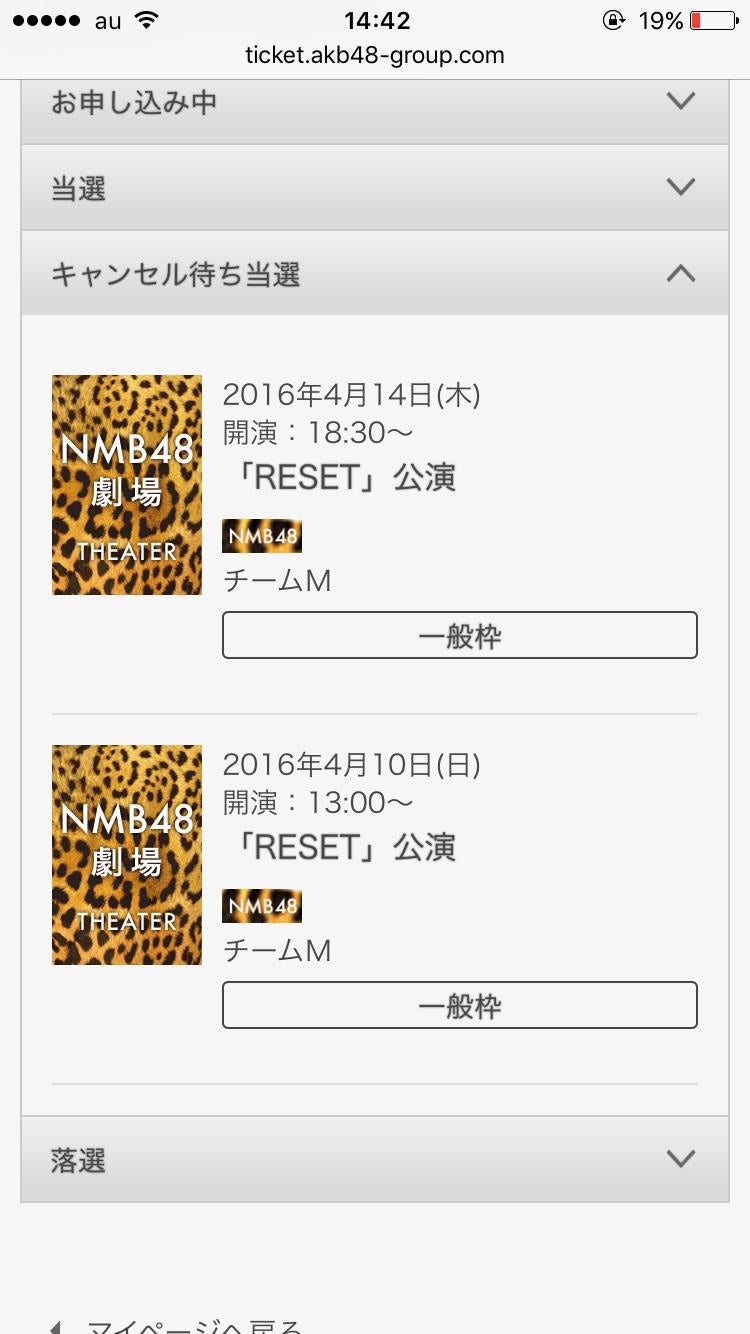The image size is (750, 1334).
Task: Tap the ticket.akb48-group.com address bar
Action: point(375,56)
